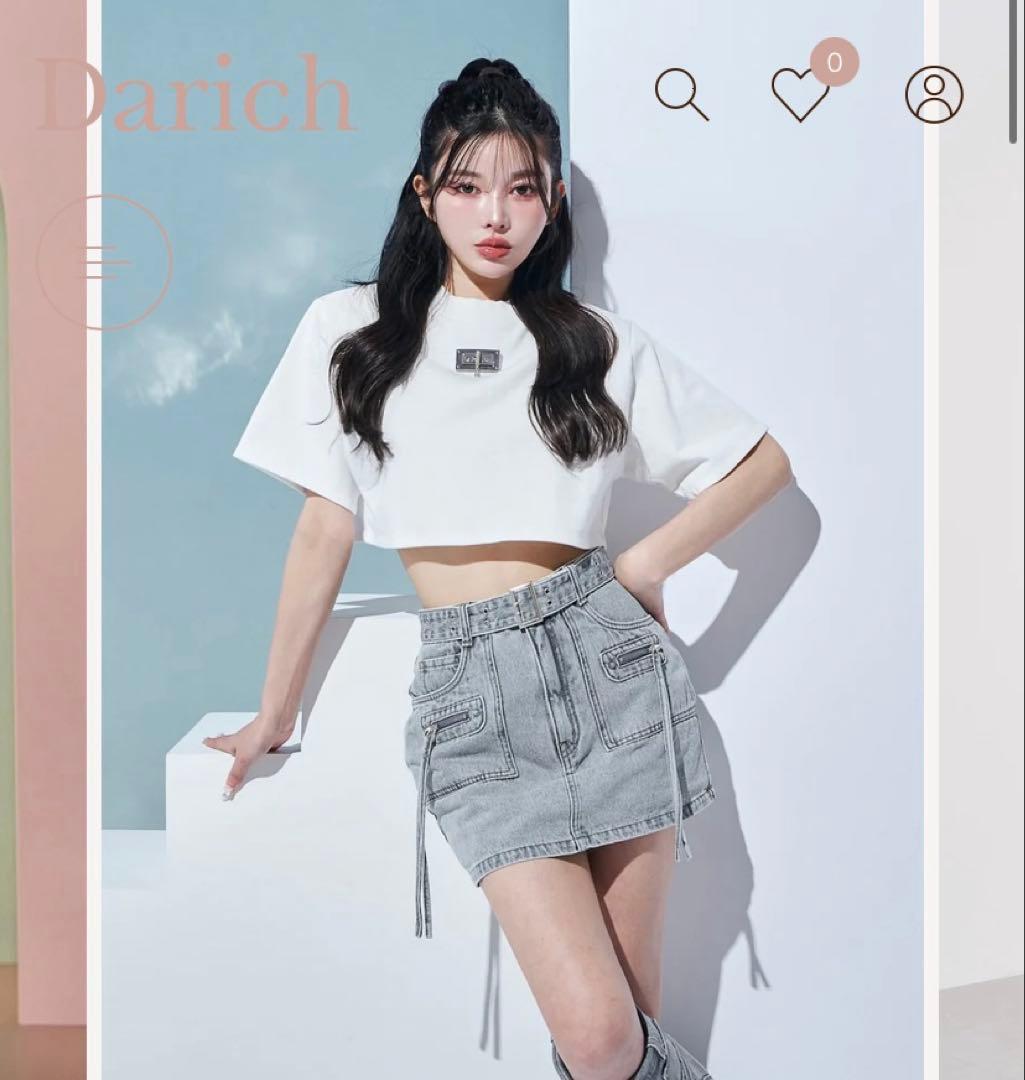Open the account profile icon
The image size is (1025, 1080).
pos(934,95)
